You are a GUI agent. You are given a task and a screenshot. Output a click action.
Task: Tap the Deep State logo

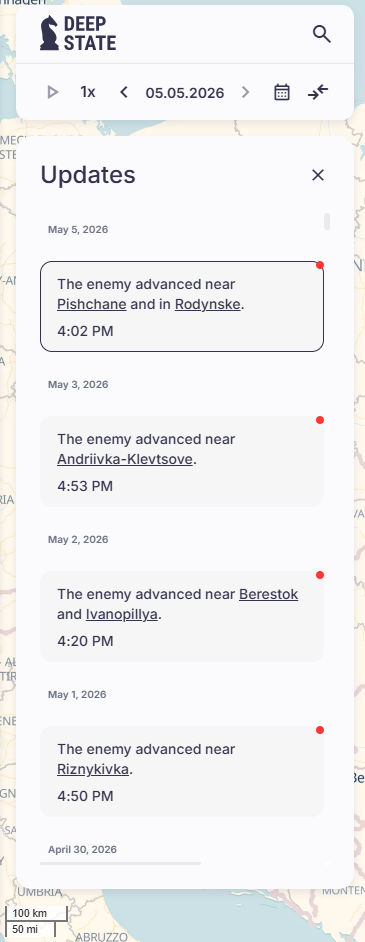(78, 33)
